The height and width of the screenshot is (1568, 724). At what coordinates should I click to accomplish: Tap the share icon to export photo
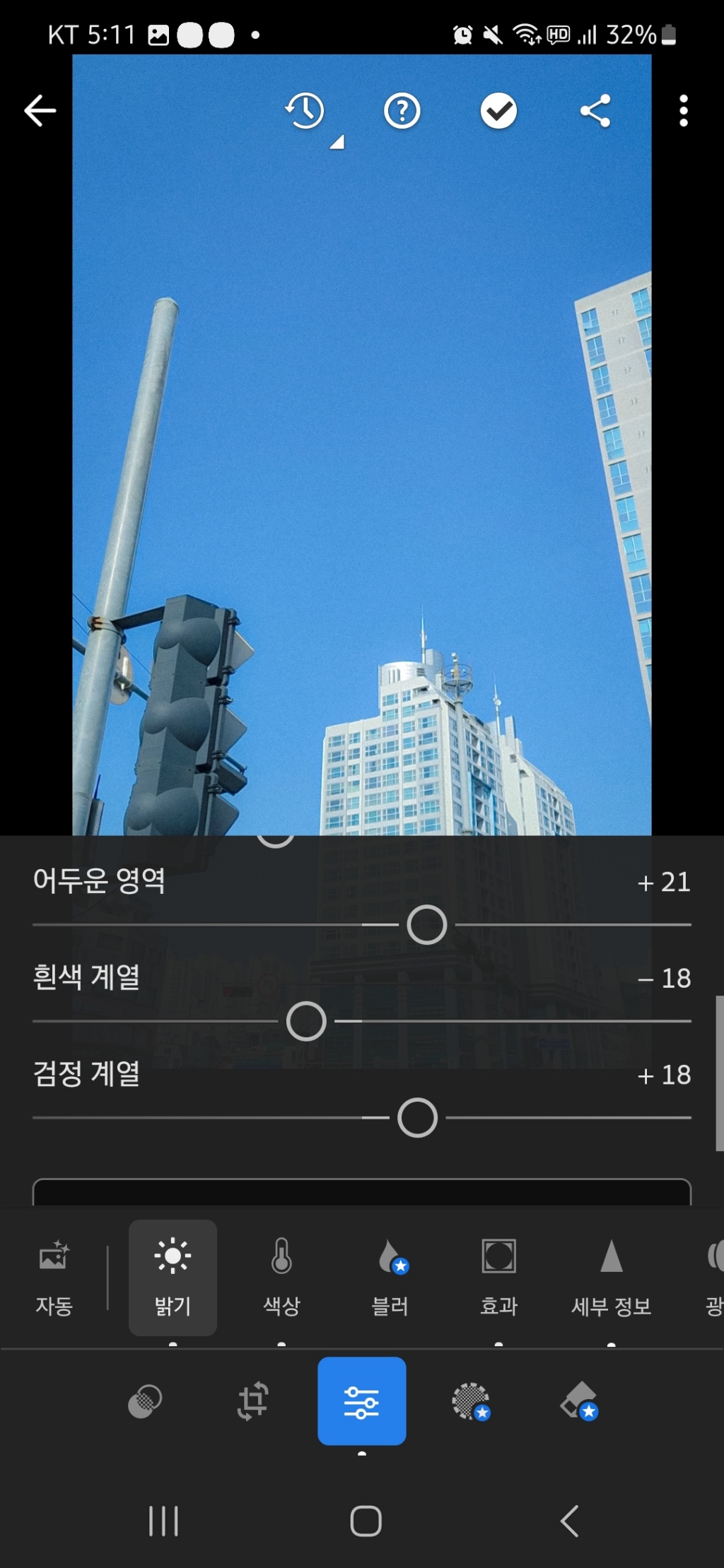[x=592, y=111]
